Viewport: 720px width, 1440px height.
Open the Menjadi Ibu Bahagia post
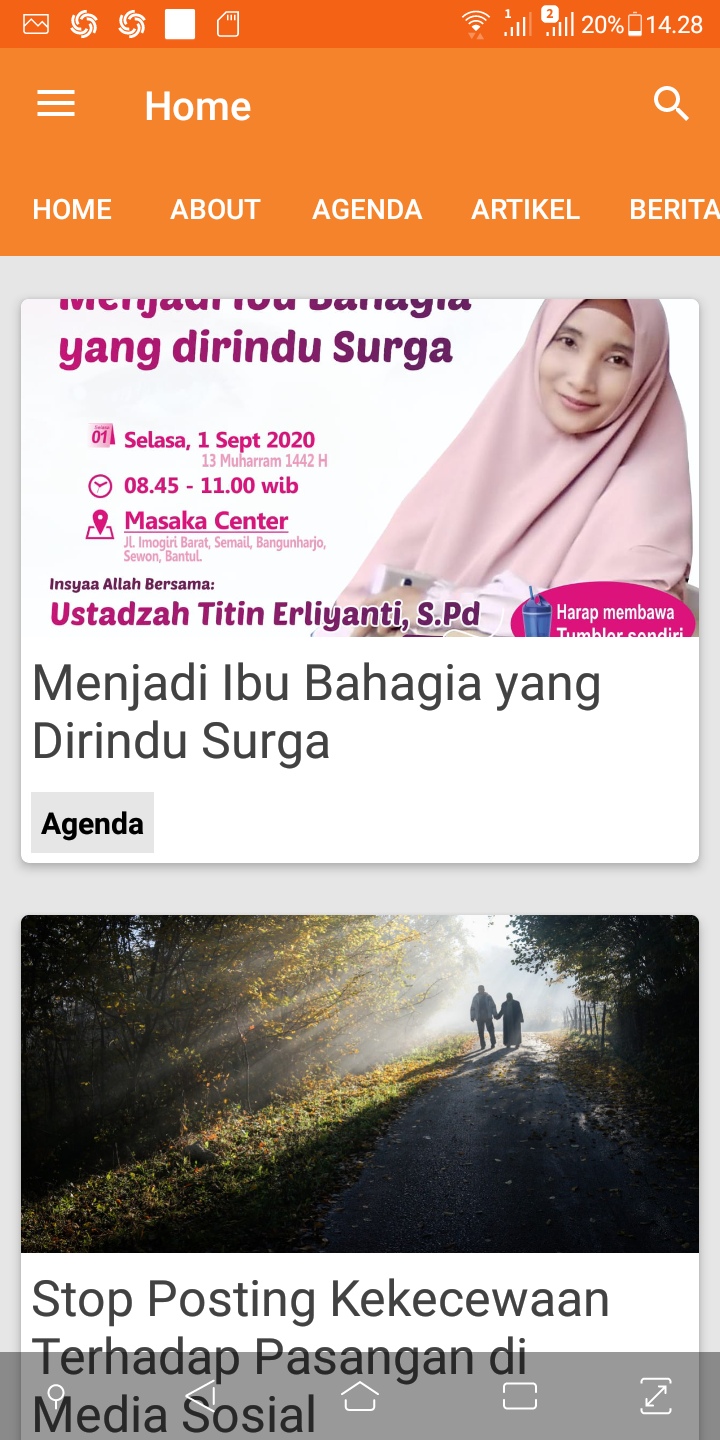[x=316, y=712]
